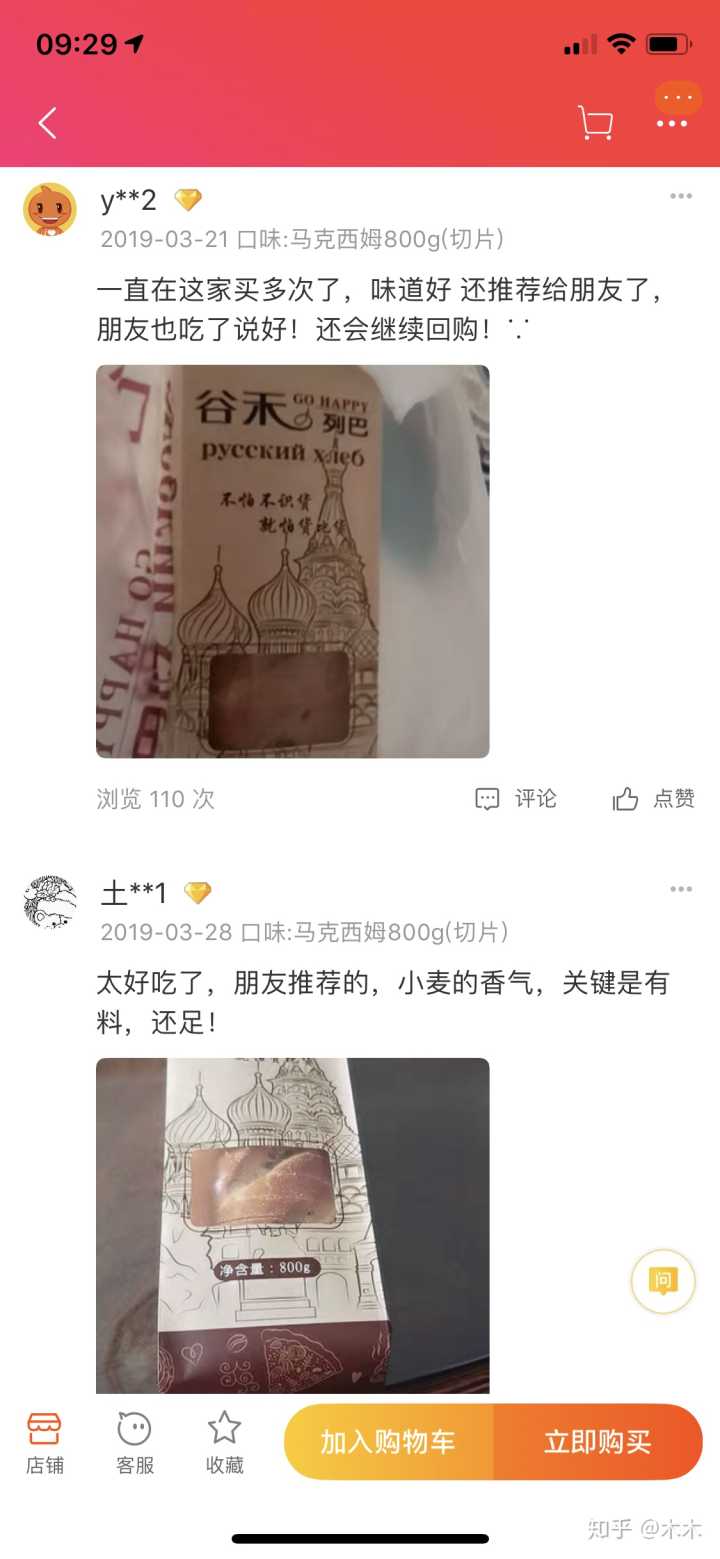Tap 加入购物车 to add to cart
720x1559 pixels.
(388, 1441)
